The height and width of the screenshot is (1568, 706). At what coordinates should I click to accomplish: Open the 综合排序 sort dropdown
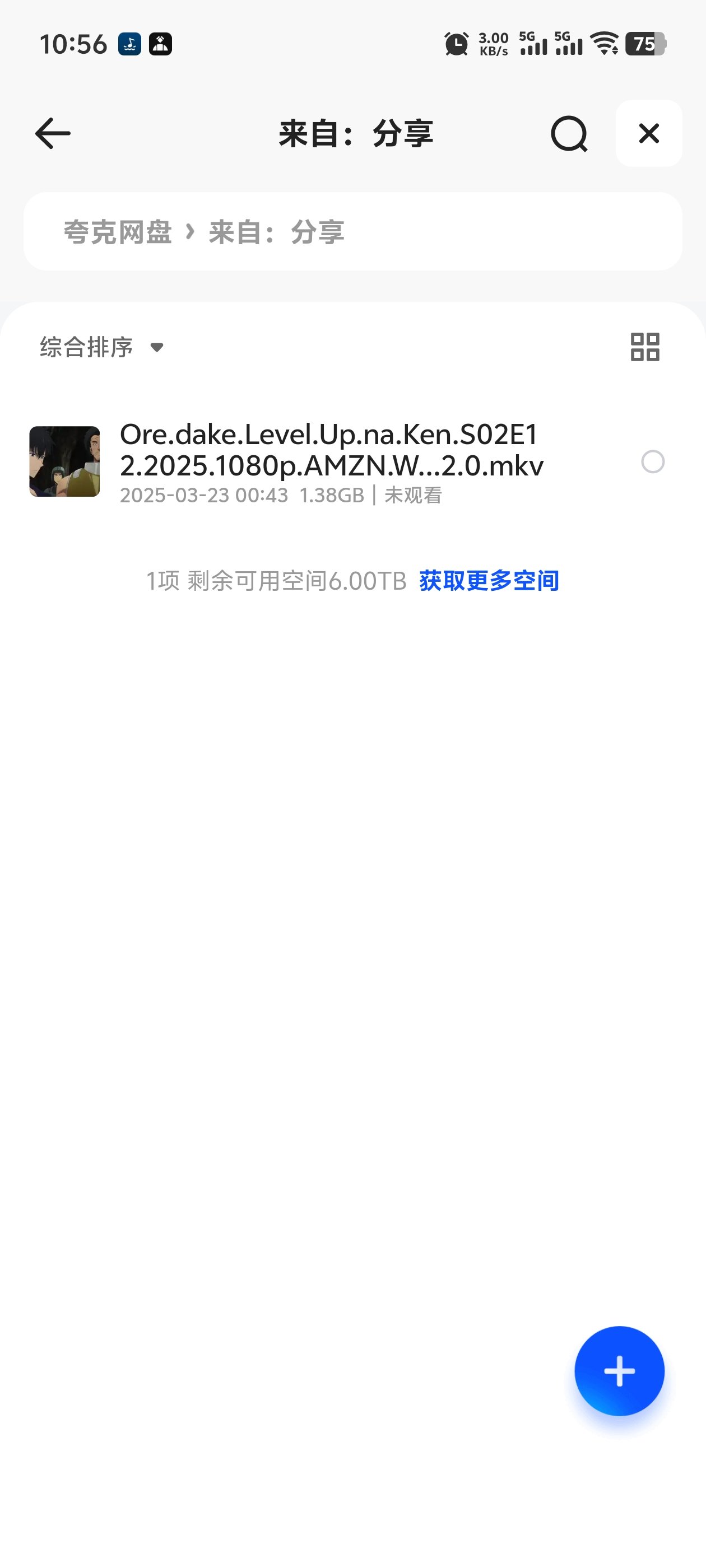point(102,347)
